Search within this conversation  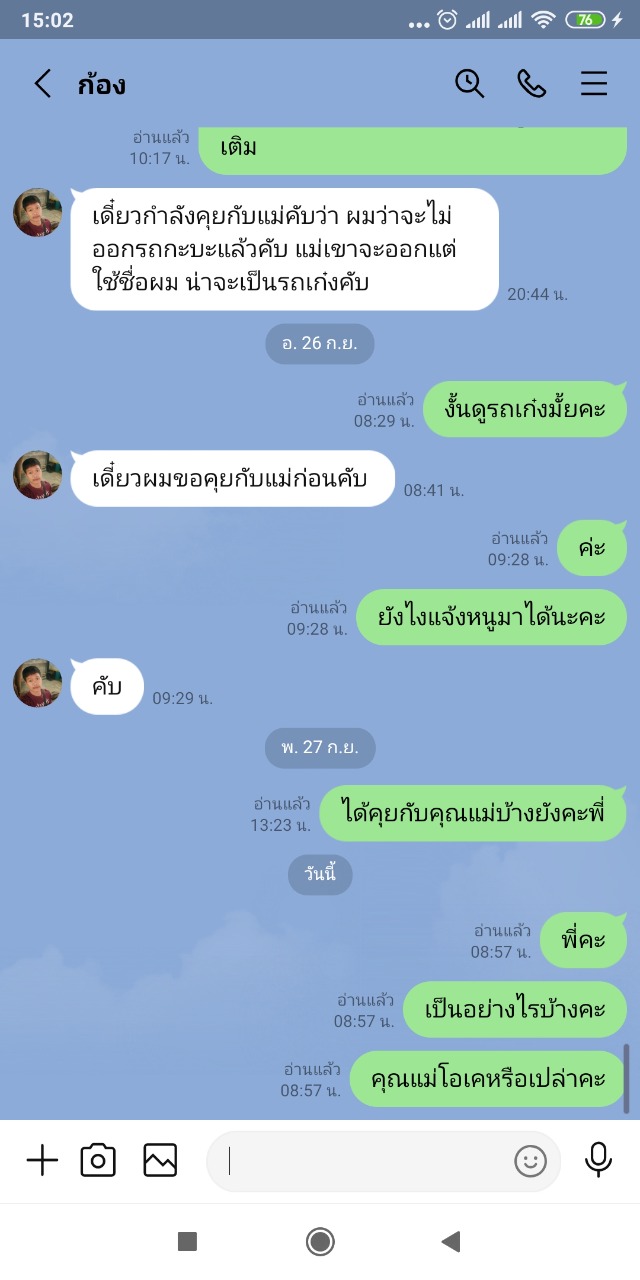[469, 84]
